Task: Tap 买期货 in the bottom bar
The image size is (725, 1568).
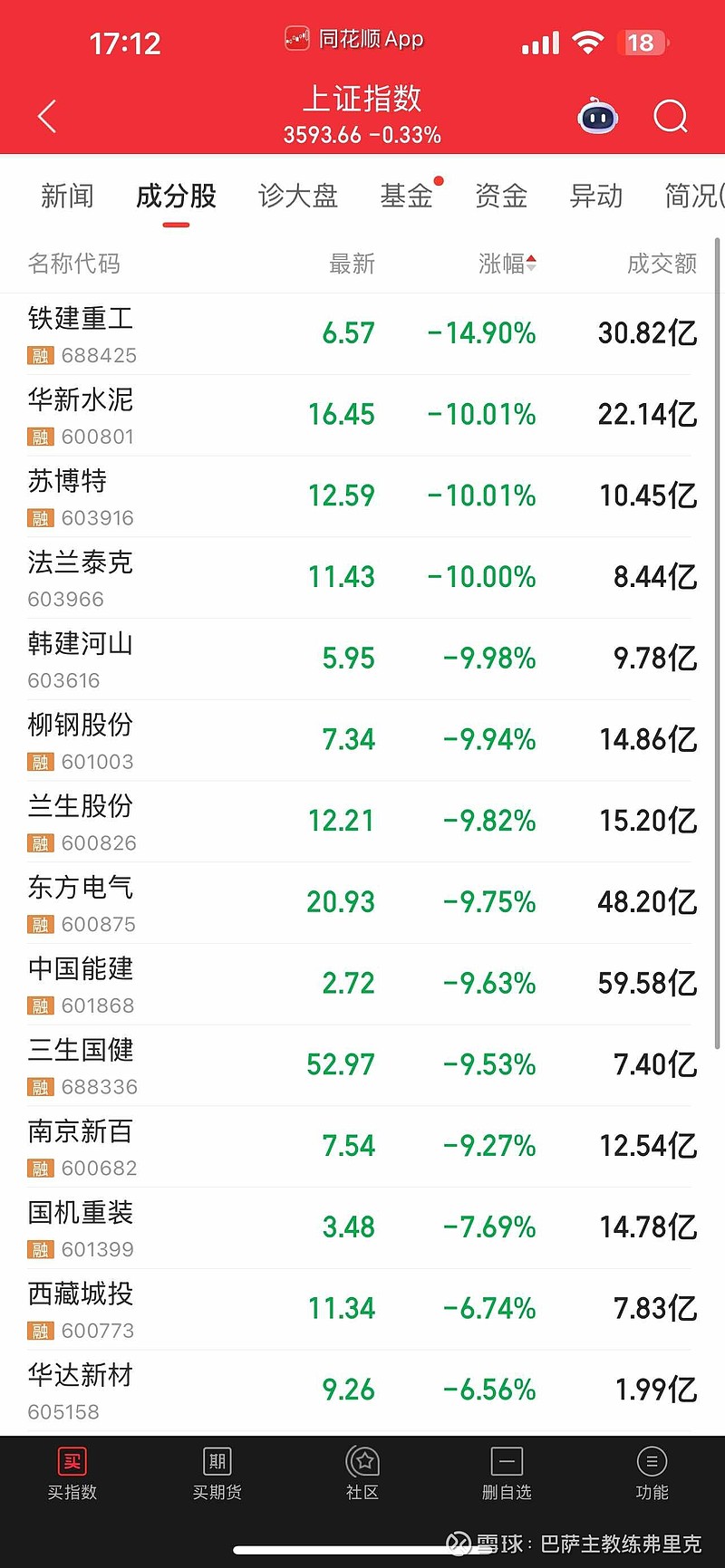Action: [x=217, y=1474]
